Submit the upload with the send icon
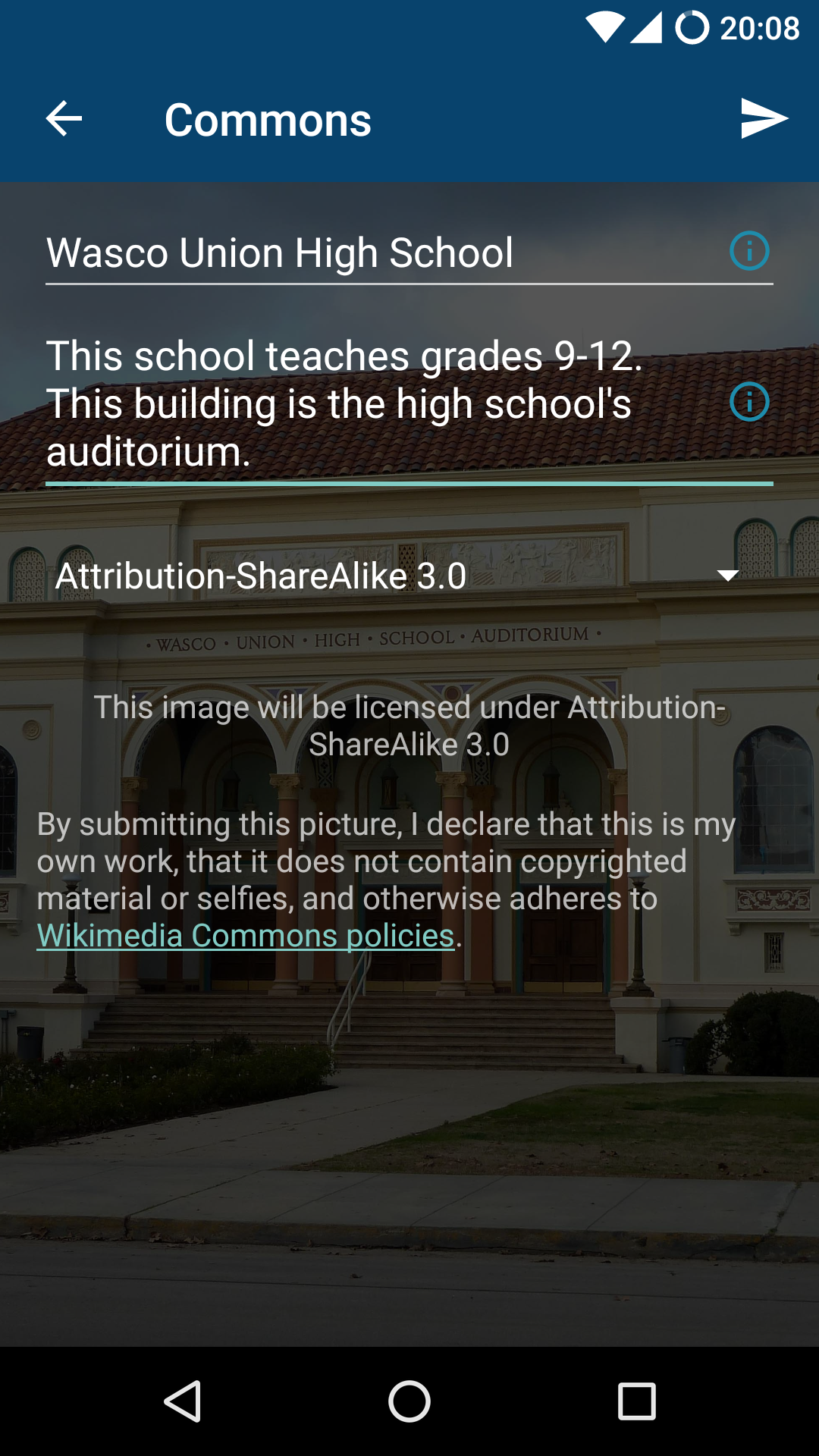This screenshot has width=819, height=1456. click(764, 119)
